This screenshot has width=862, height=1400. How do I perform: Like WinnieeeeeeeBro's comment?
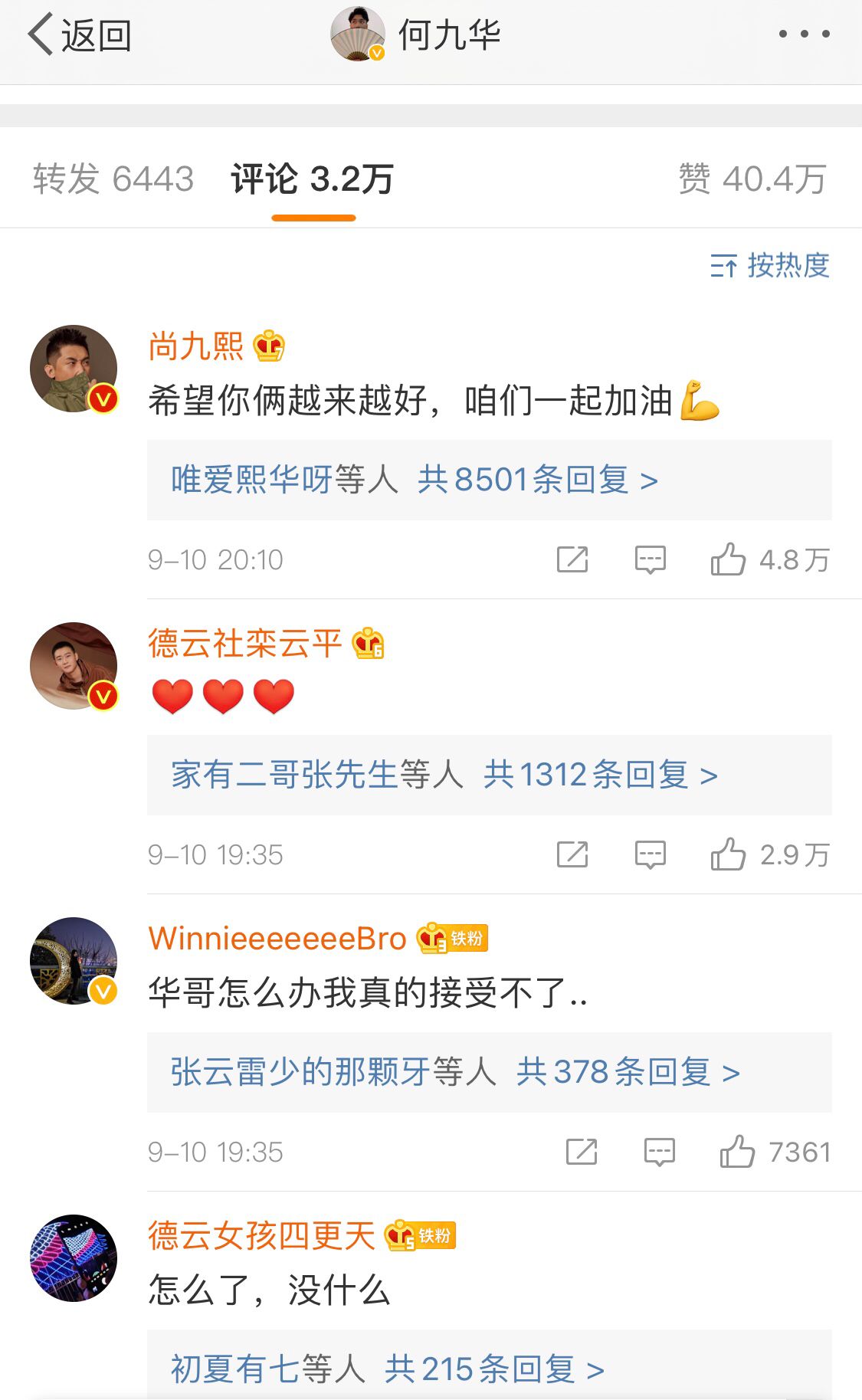click(737, 1152)
